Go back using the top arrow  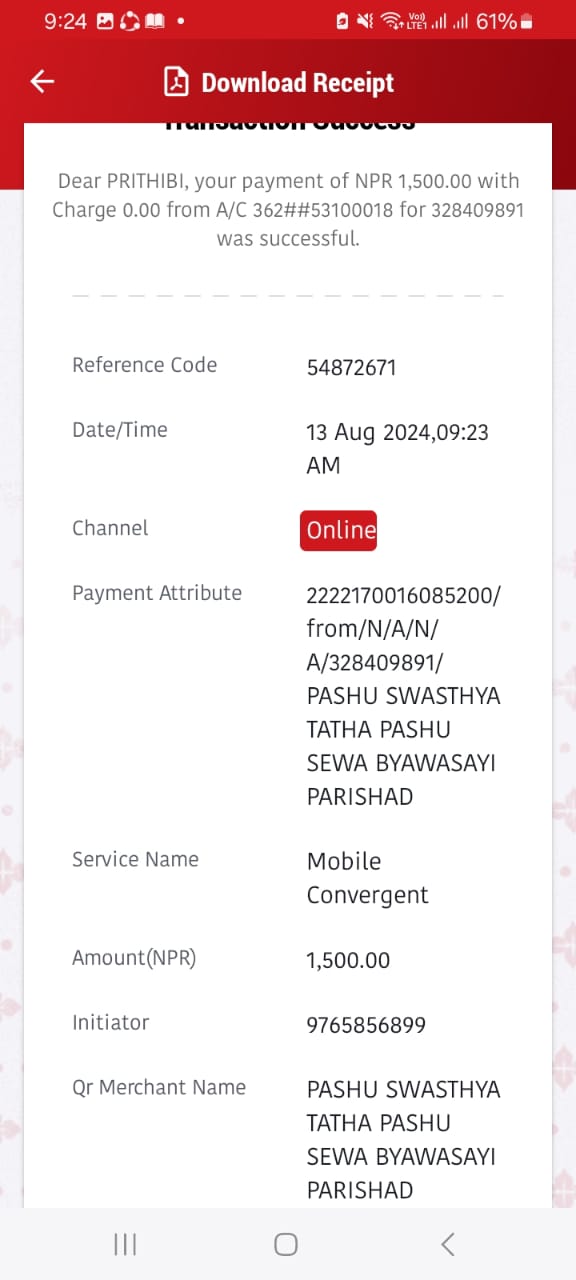click(42, 82)
